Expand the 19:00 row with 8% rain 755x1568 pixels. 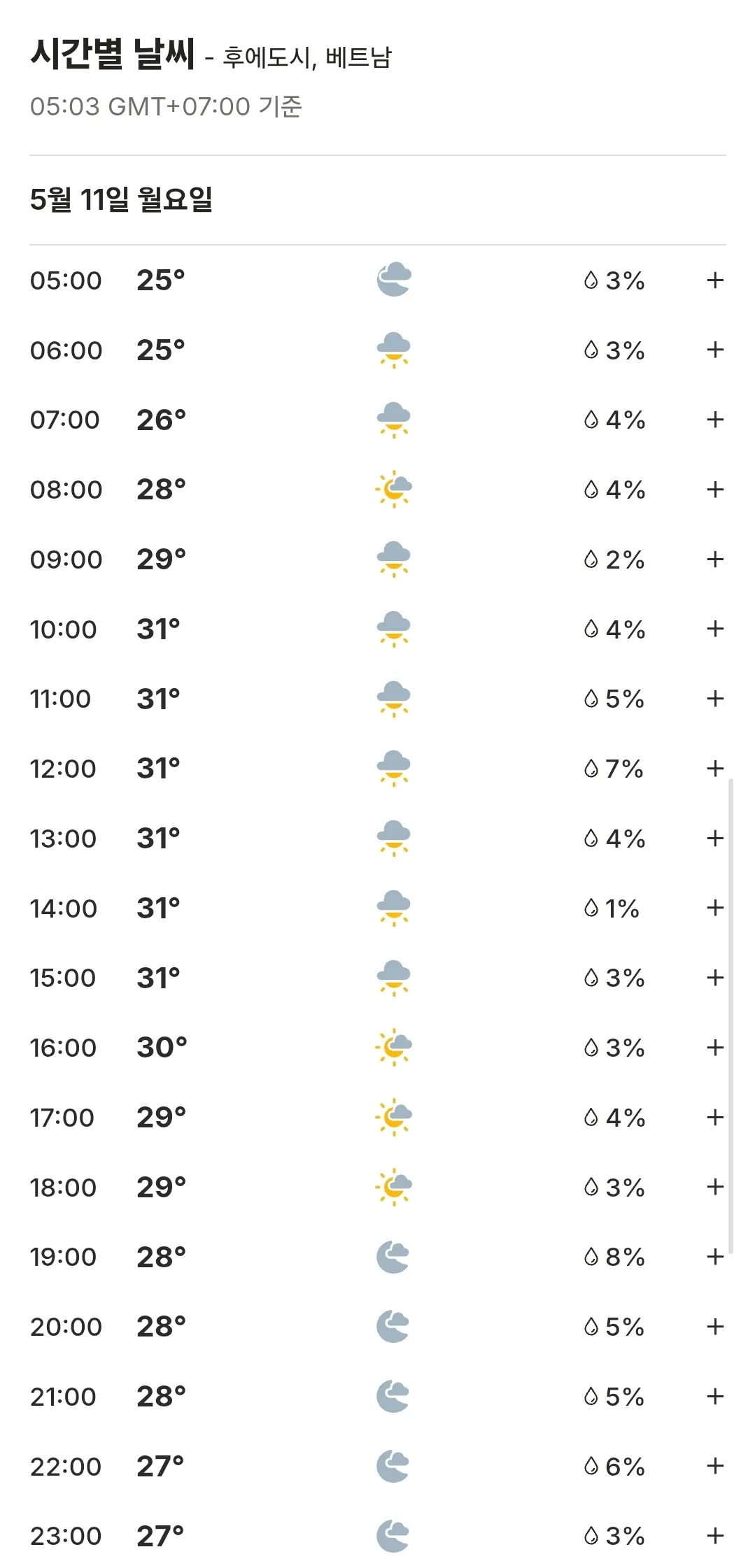tap(714, 1257)
